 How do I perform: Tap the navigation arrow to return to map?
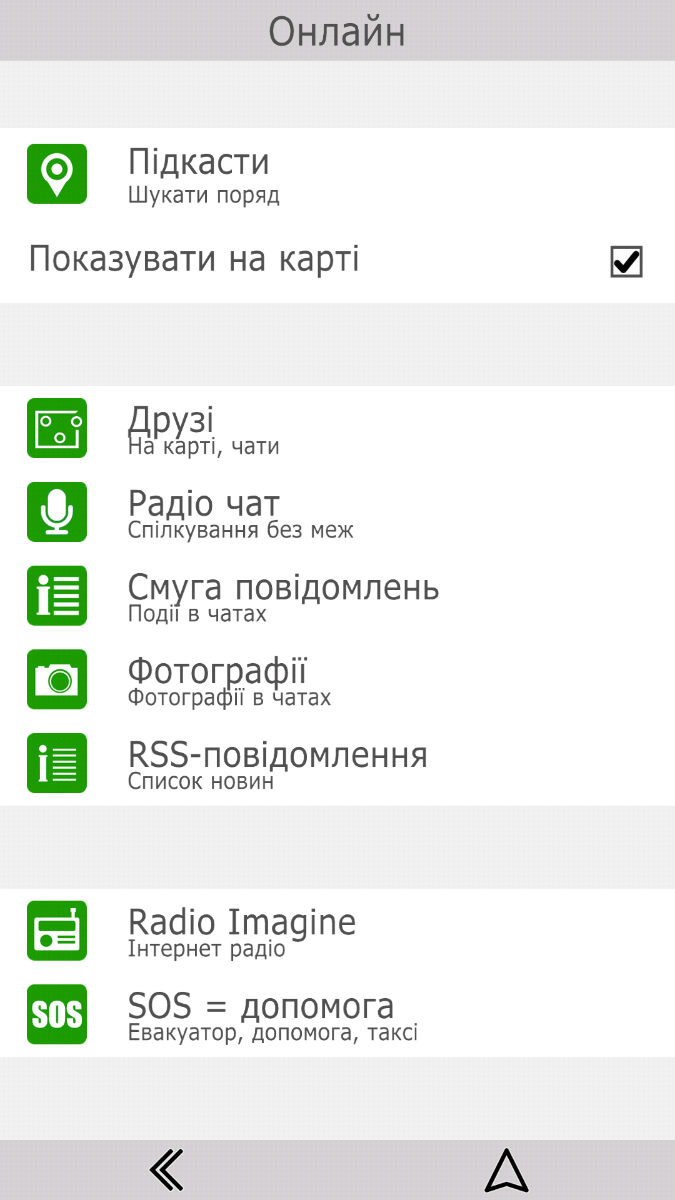506,1169
